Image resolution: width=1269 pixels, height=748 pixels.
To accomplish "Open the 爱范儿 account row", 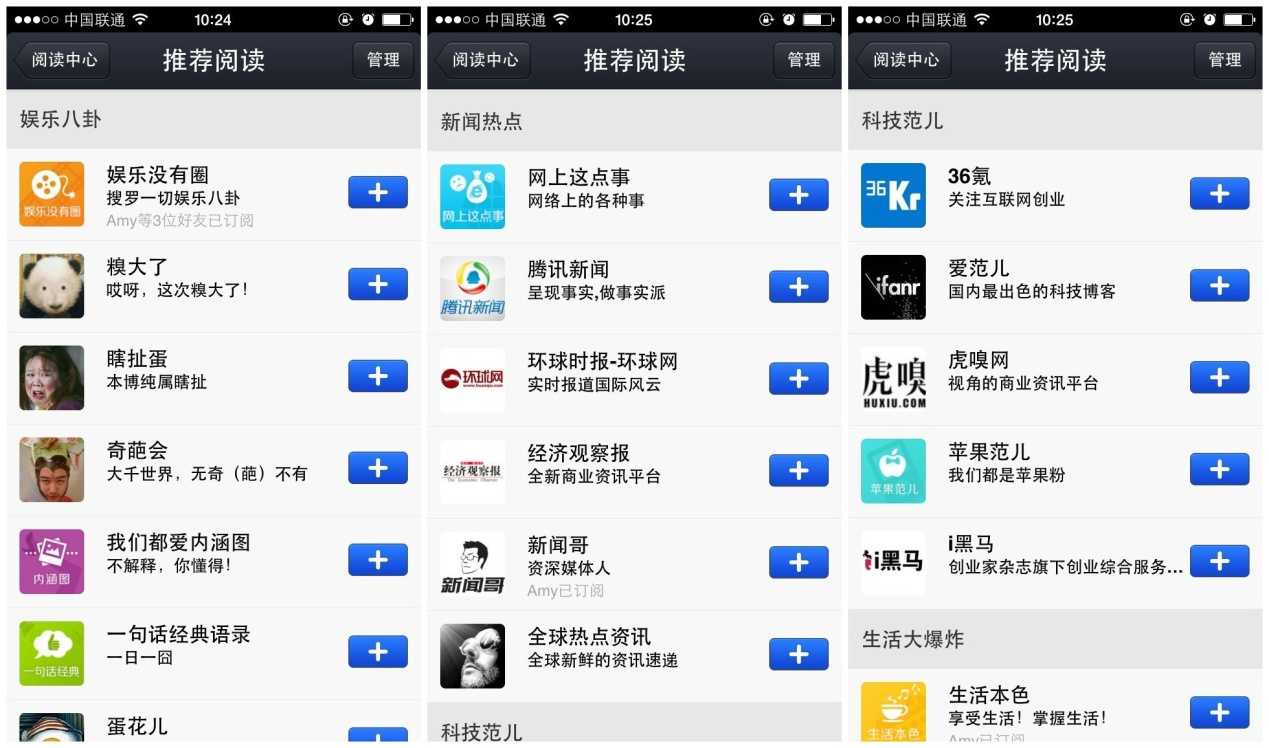I will point(1055,286).
